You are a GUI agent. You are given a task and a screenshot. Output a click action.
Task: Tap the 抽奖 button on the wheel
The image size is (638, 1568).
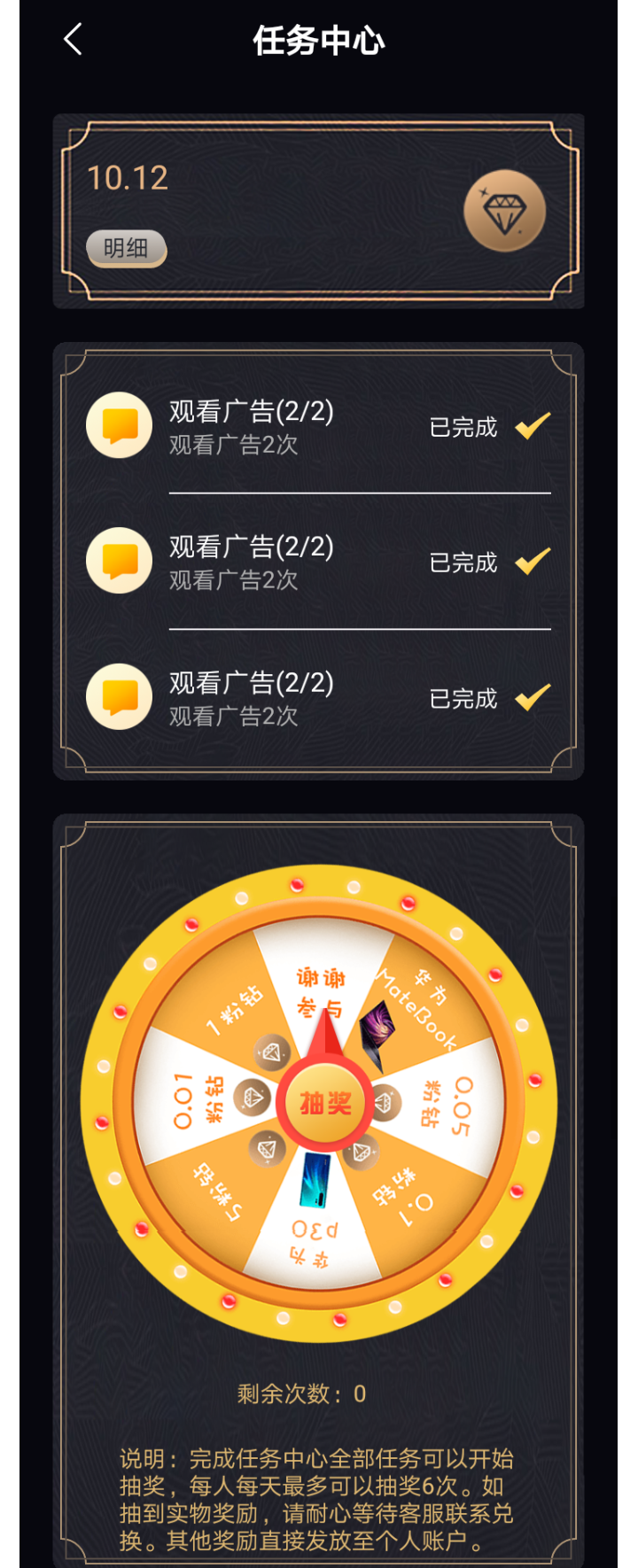[x=325, y=1104]
